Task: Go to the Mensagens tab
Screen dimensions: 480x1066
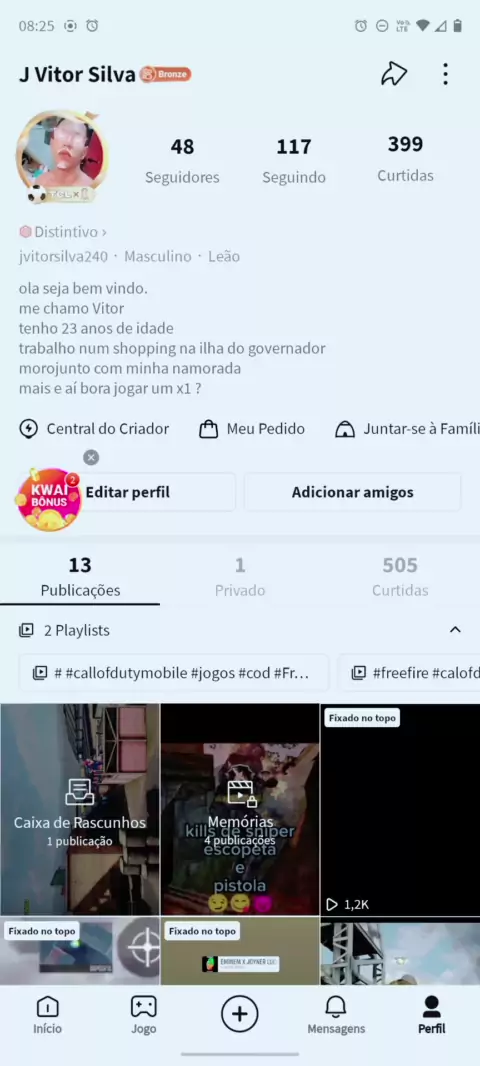Action: [x=336, y=1015]
